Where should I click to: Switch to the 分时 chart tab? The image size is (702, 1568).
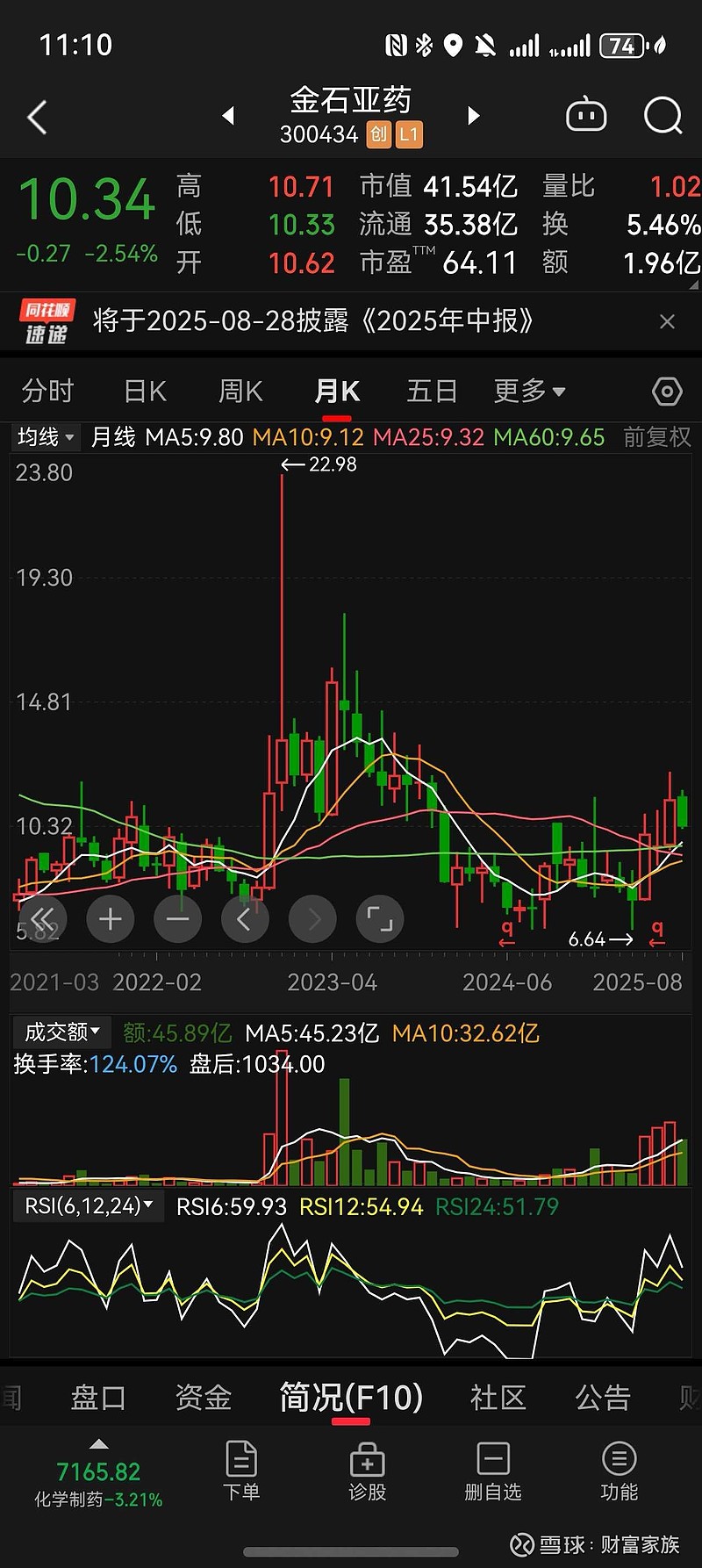pos(47,392)
